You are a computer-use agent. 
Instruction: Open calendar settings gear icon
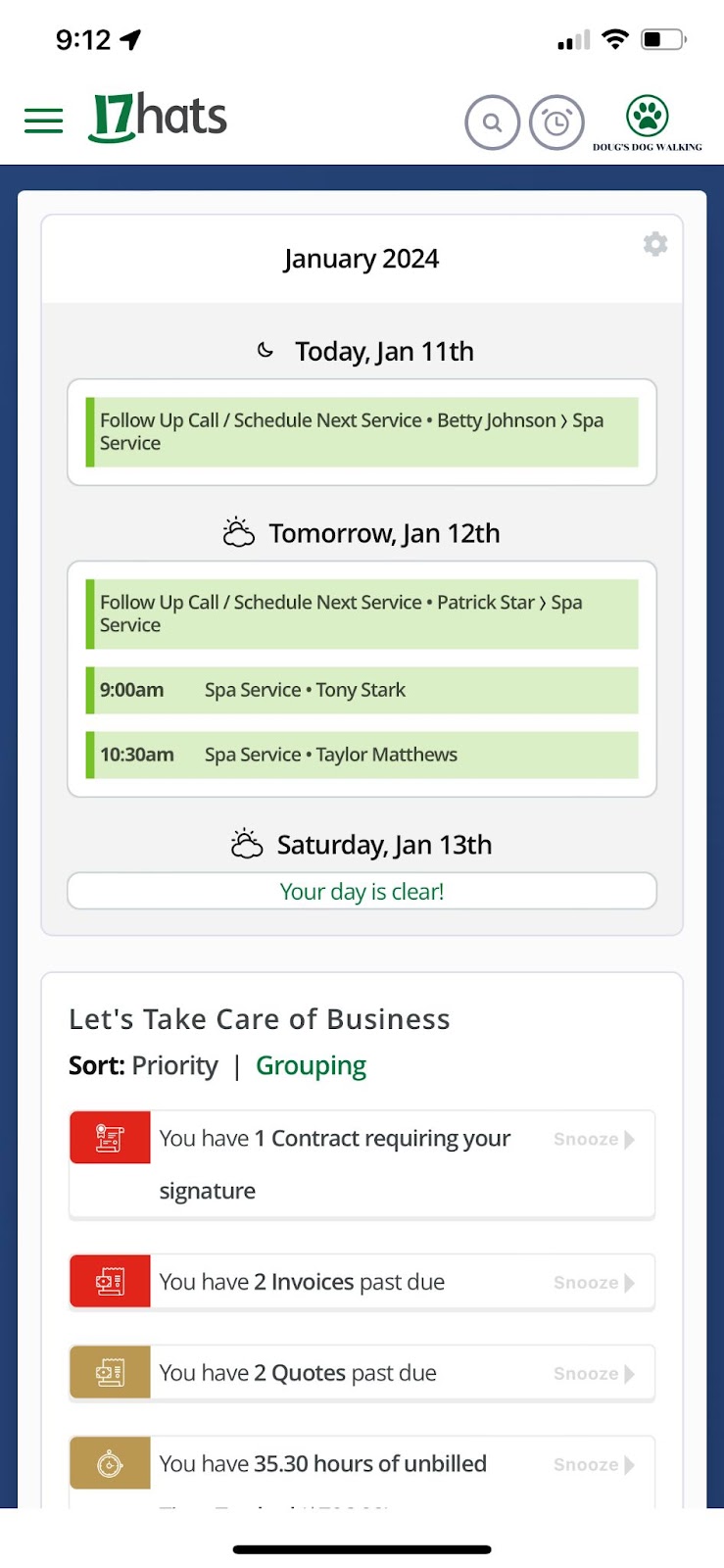pyautogui.click(x=655, y=244)
